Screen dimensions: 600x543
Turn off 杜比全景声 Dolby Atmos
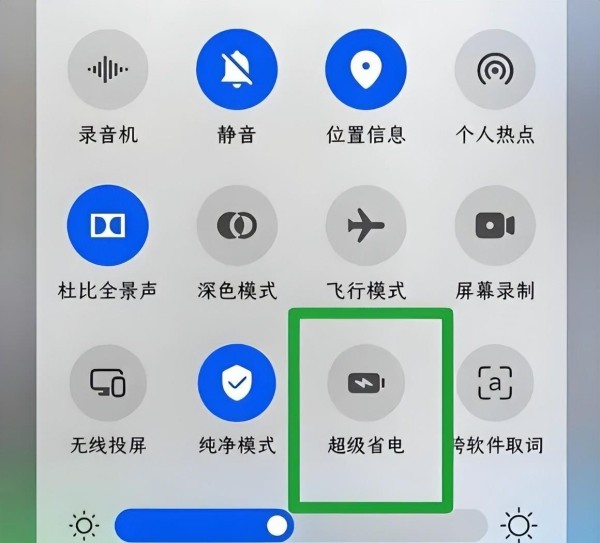108,226
